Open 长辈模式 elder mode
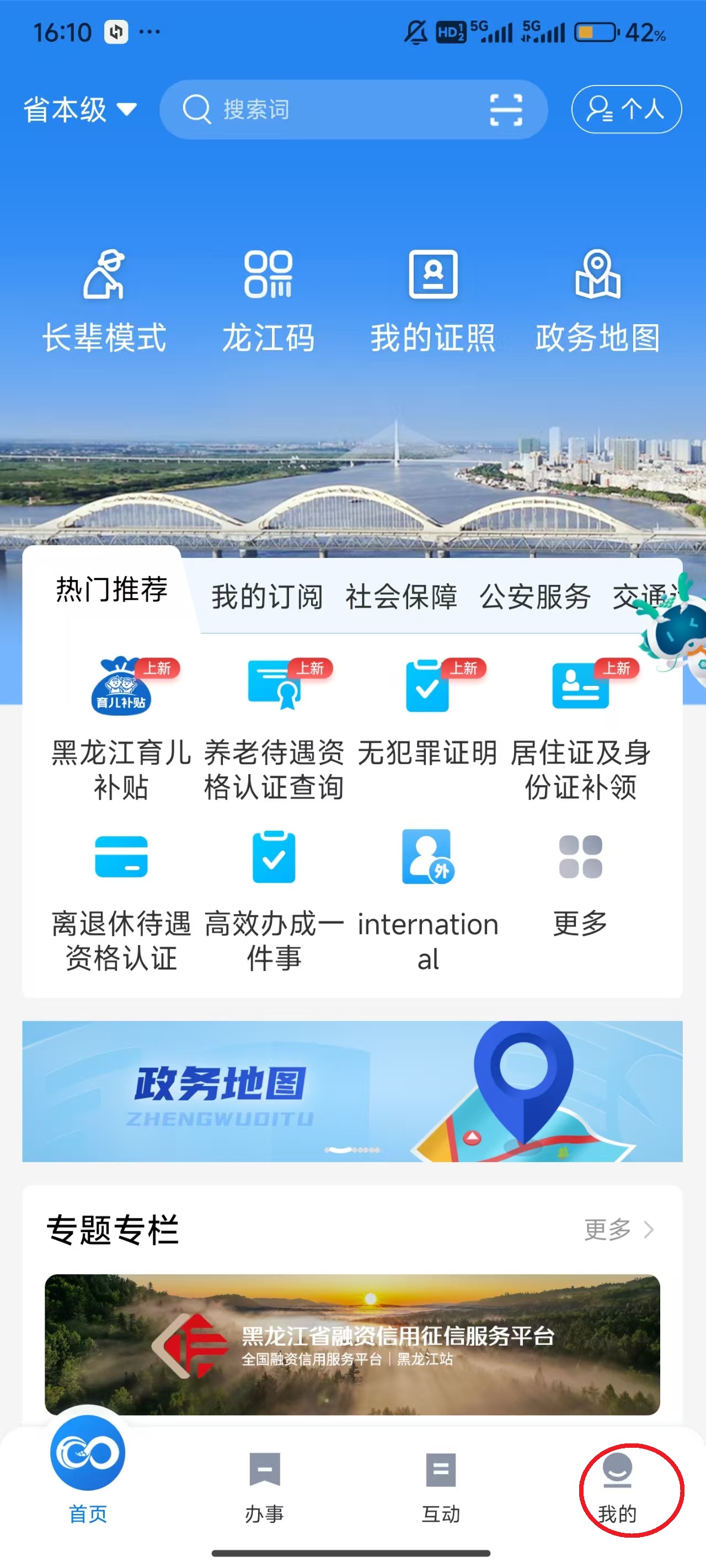The height and width of the screenshot is (1568, 706). (x=104, y=301)
